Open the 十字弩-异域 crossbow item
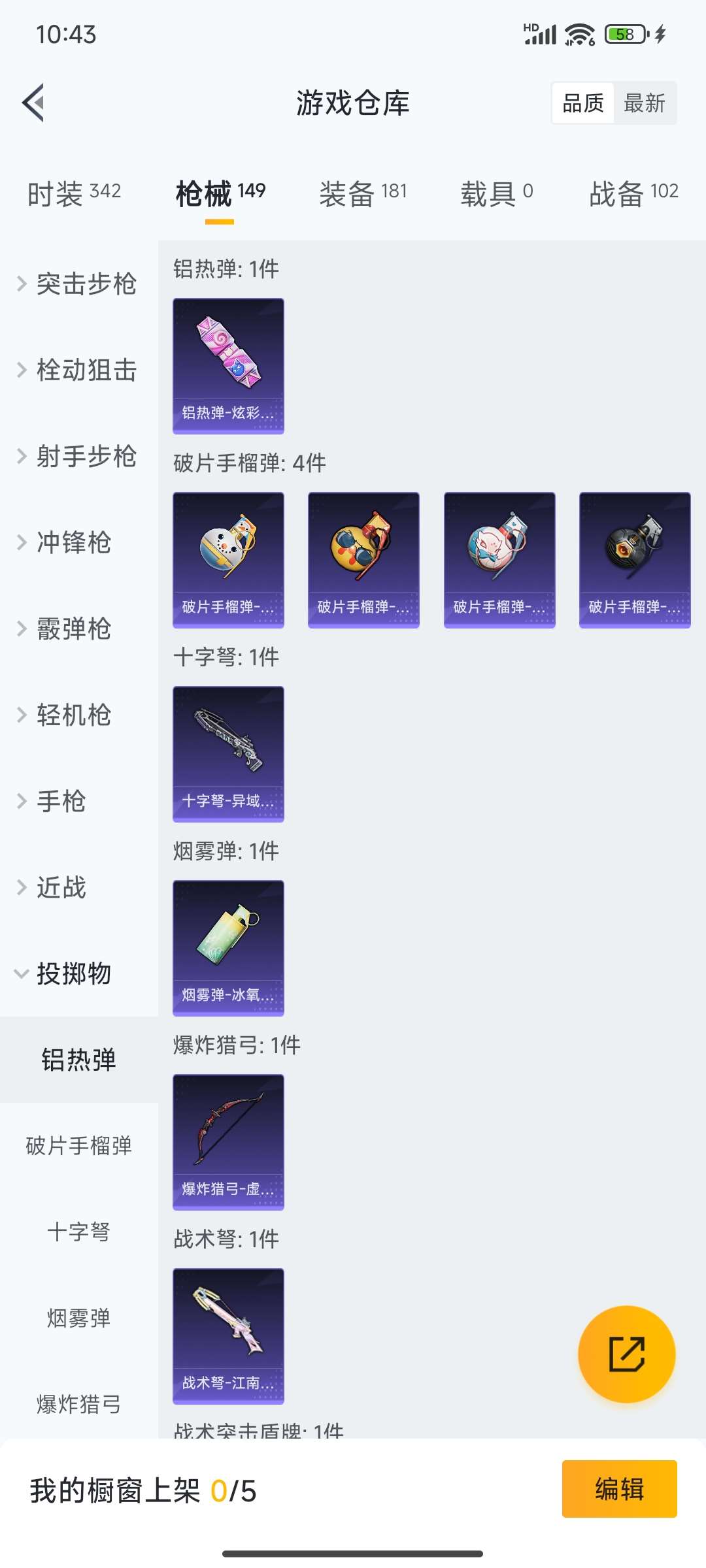The image size is (706, 1568). click(227, 753)
